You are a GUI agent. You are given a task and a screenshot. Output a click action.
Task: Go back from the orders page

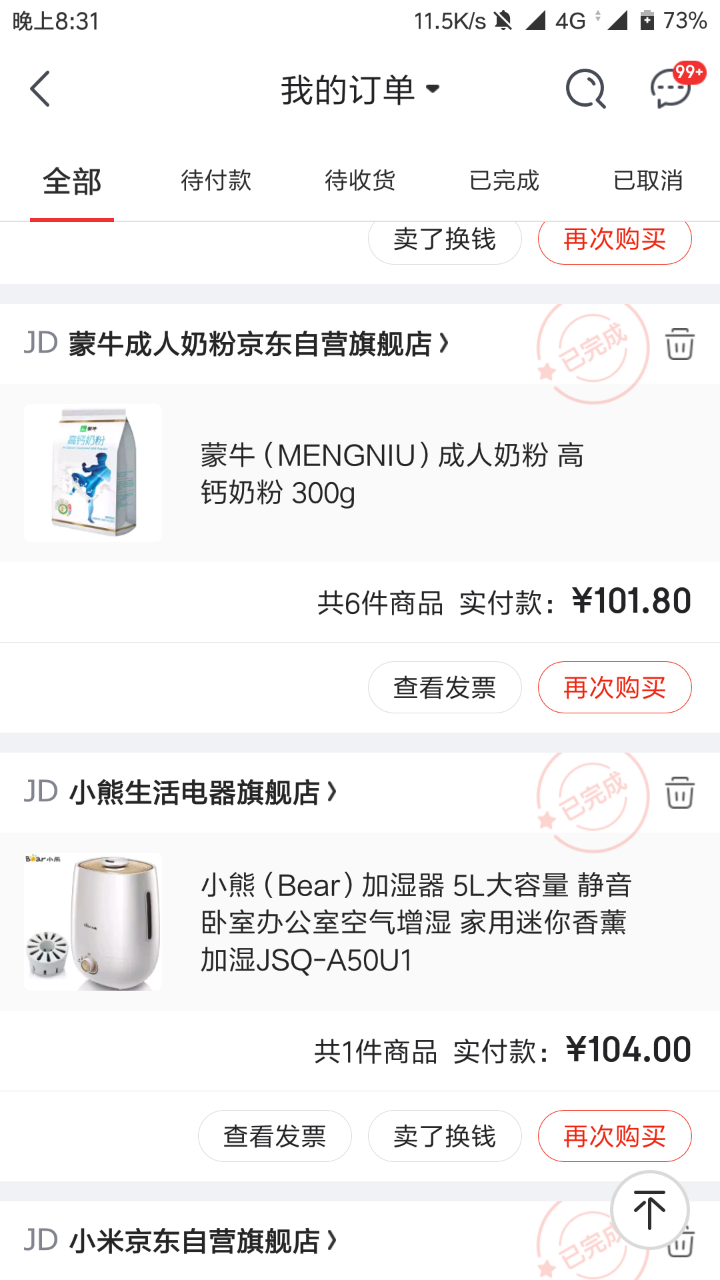(x=40, y=89)
